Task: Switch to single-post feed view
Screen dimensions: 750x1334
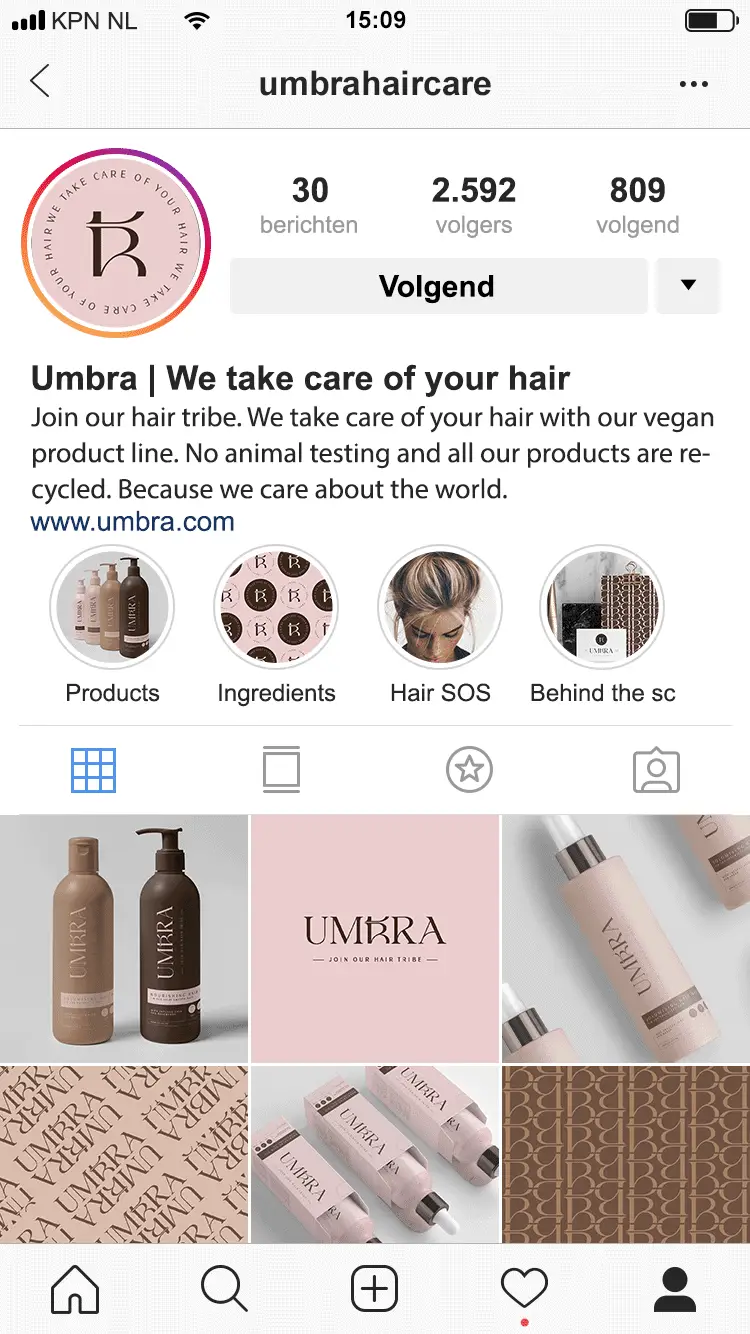Action: 281,770
